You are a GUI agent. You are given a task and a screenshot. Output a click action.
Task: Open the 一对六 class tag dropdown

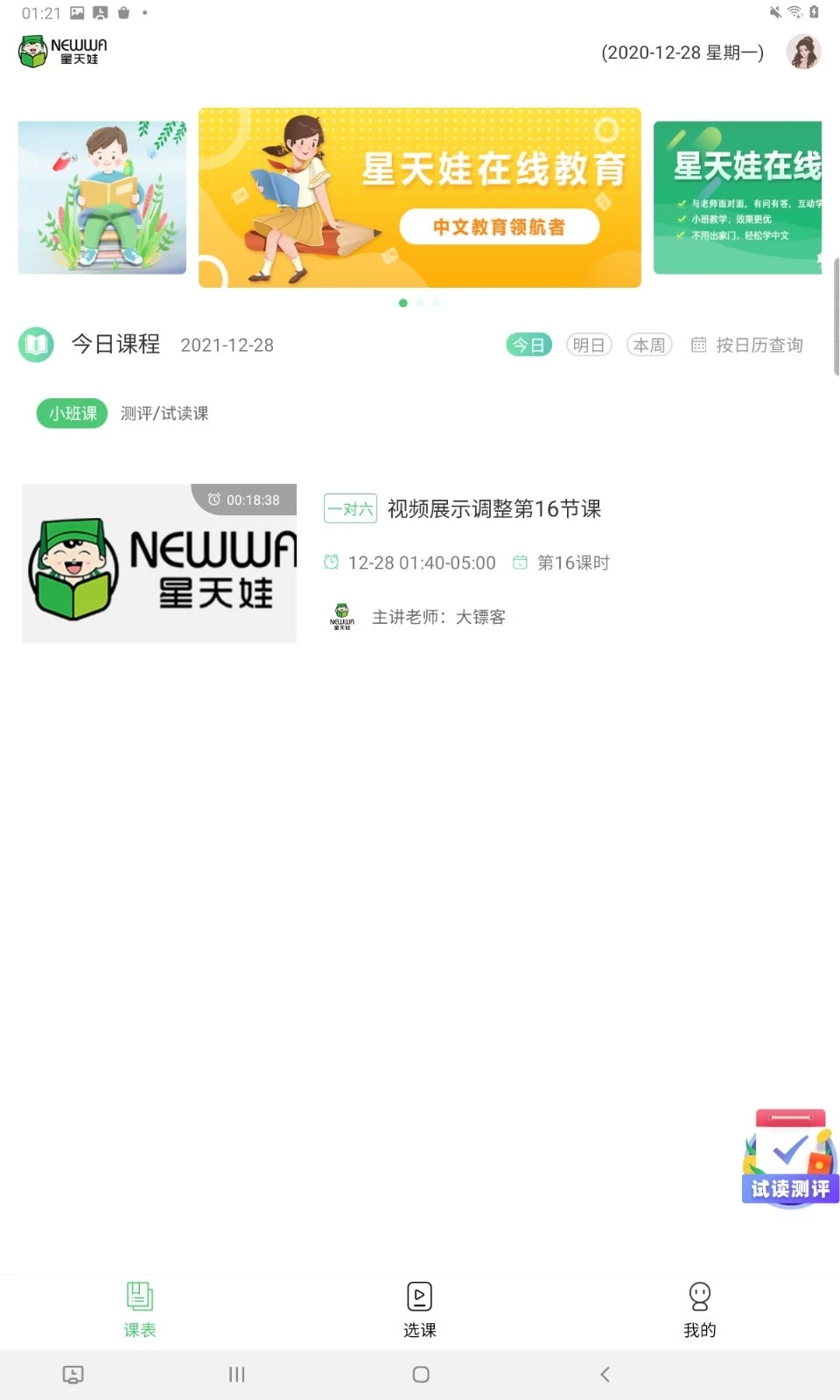pyautogui.click(x=350, y=508)
